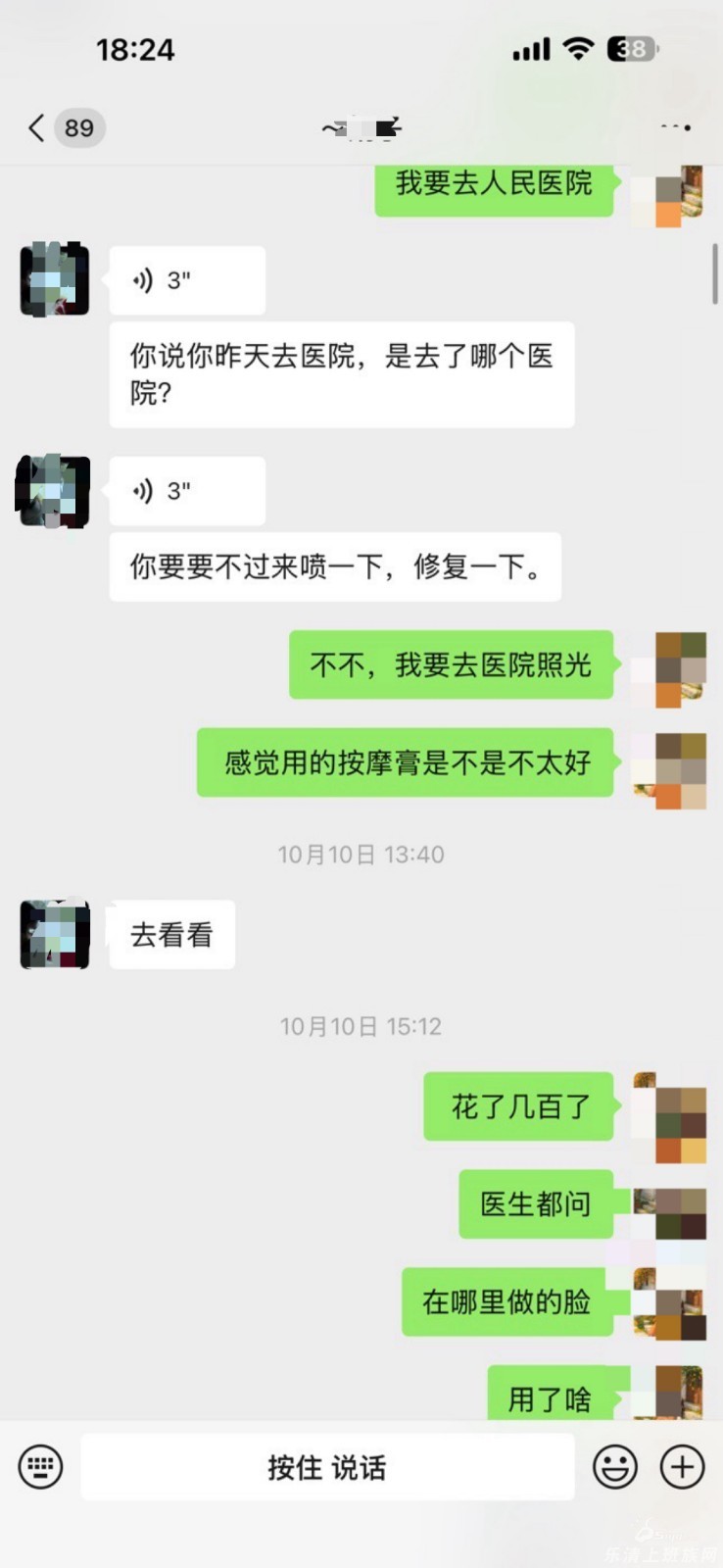Go back to the chat list
The image size is (723, 1568).
(37, 127)
